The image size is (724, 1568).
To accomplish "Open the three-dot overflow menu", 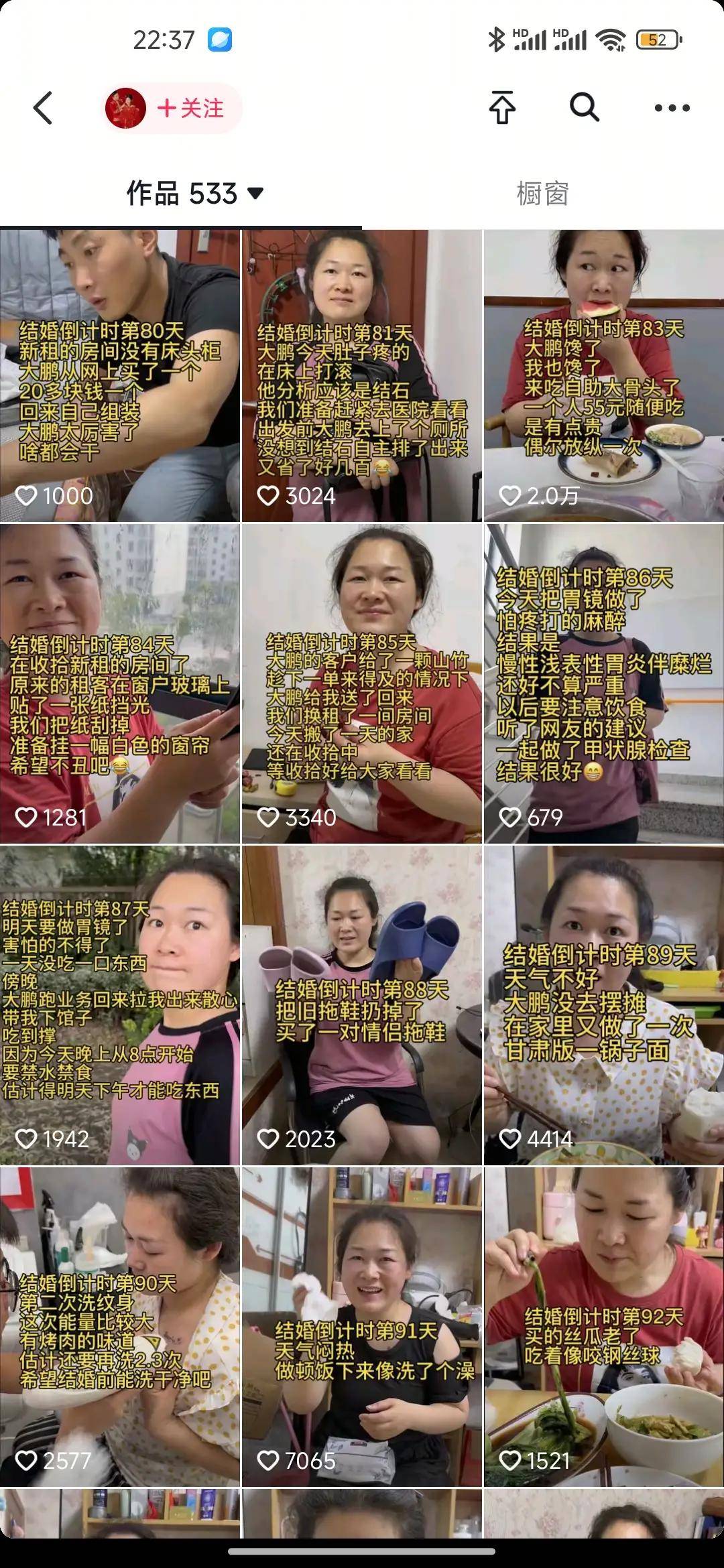I will coord(672,108).
